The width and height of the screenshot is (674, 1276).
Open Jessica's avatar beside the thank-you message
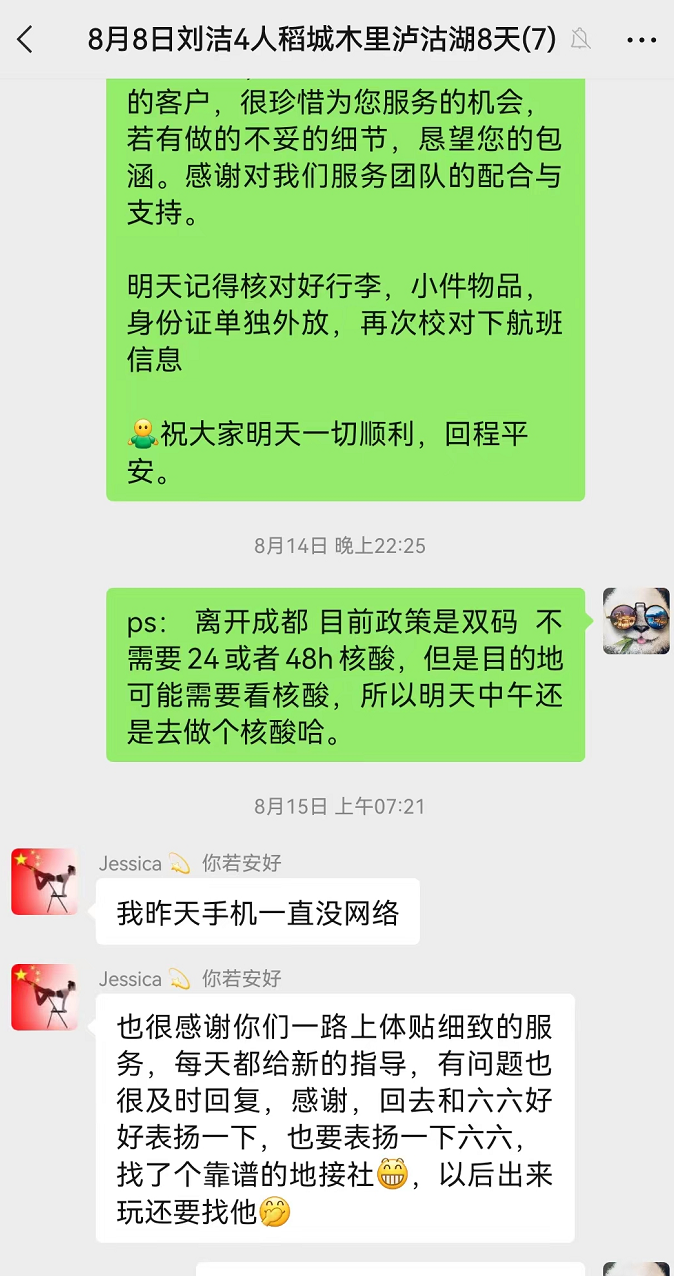click(44, 997)
